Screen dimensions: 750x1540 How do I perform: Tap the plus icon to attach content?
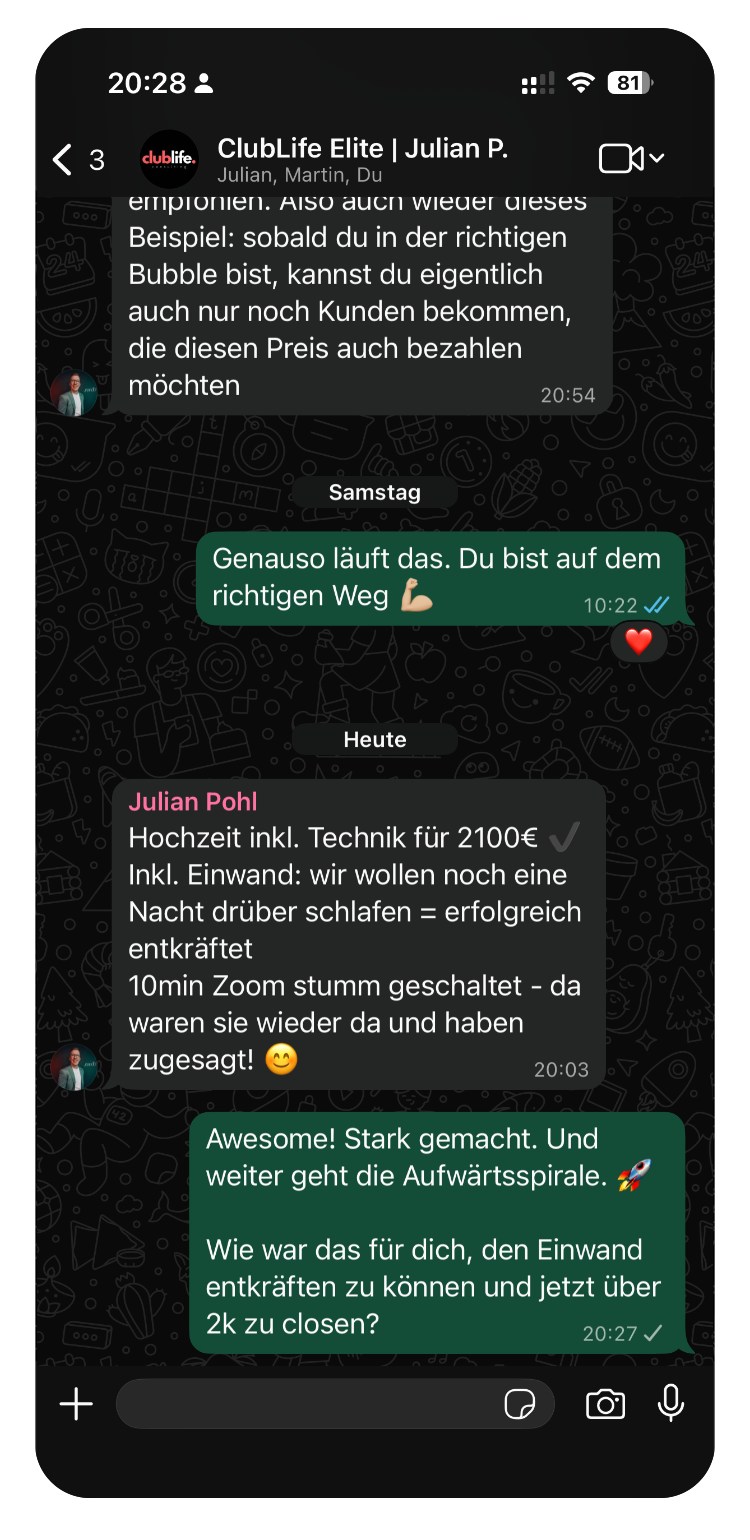75,1403
